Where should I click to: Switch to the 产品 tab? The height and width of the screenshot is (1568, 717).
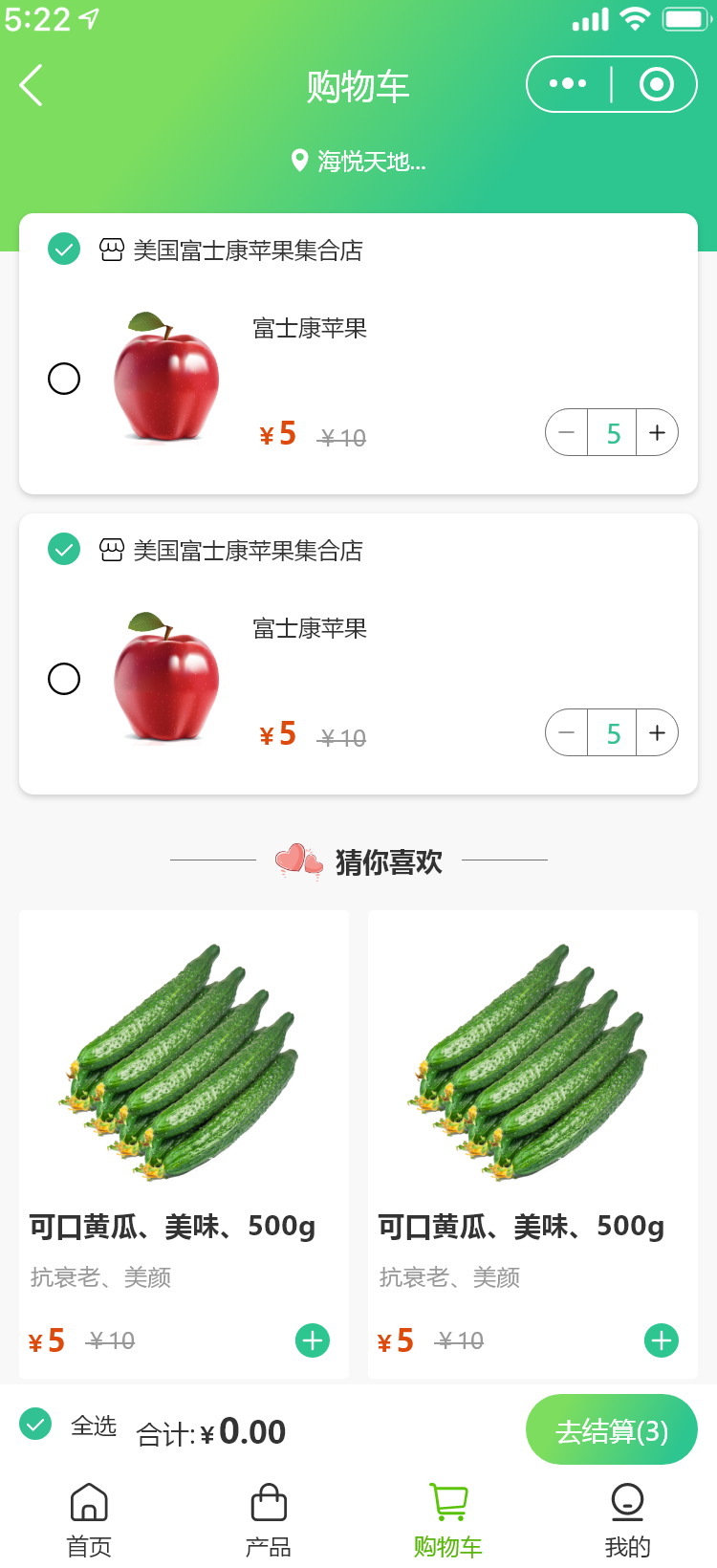pyautogui.click(x=269, y=1520)
